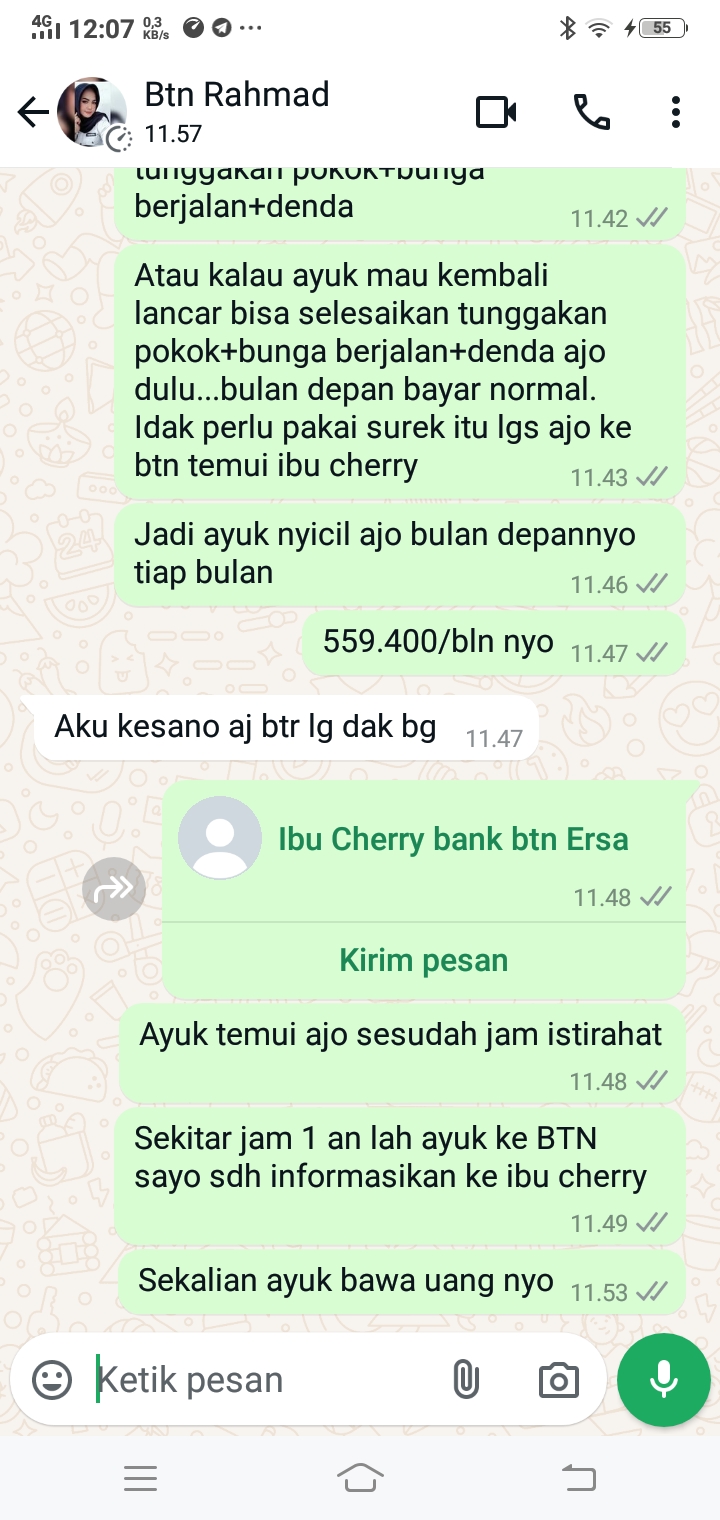
Task: Tap the system home button
Action: (x=360, y=1477)
